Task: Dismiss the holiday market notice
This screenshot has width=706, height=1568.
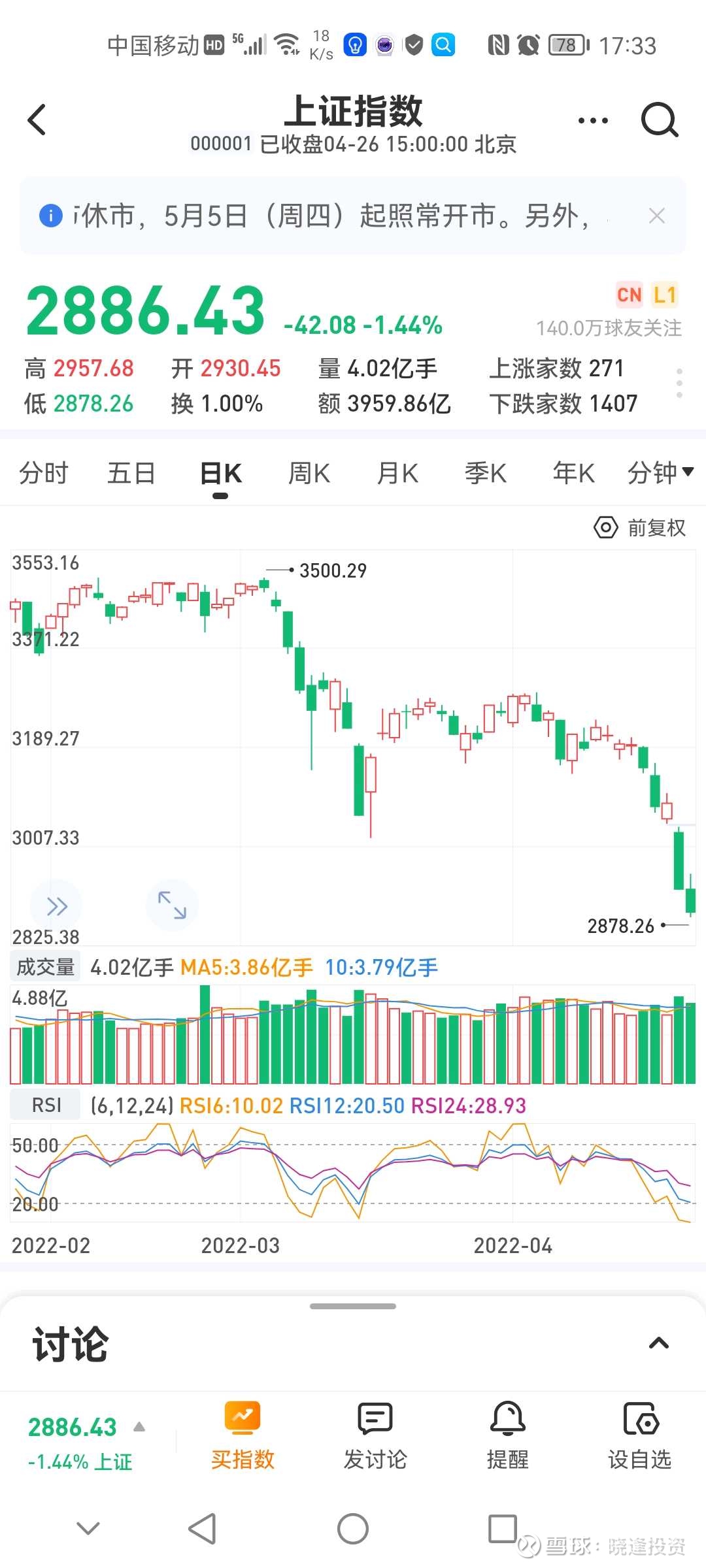Action: 656,216
